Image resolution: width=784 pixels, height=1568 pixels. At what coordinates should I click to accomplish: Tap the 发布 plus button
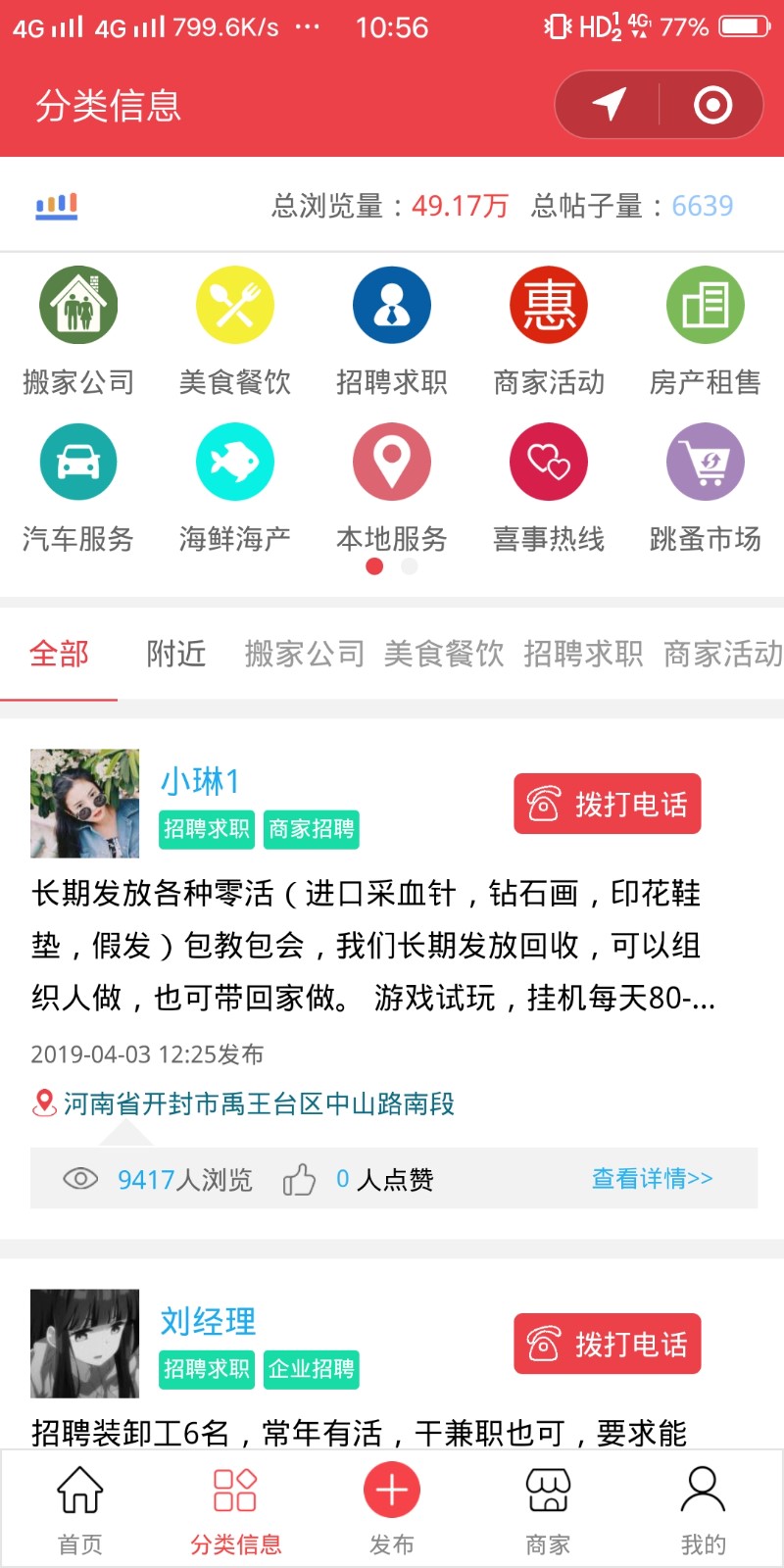click(392, 1492)
